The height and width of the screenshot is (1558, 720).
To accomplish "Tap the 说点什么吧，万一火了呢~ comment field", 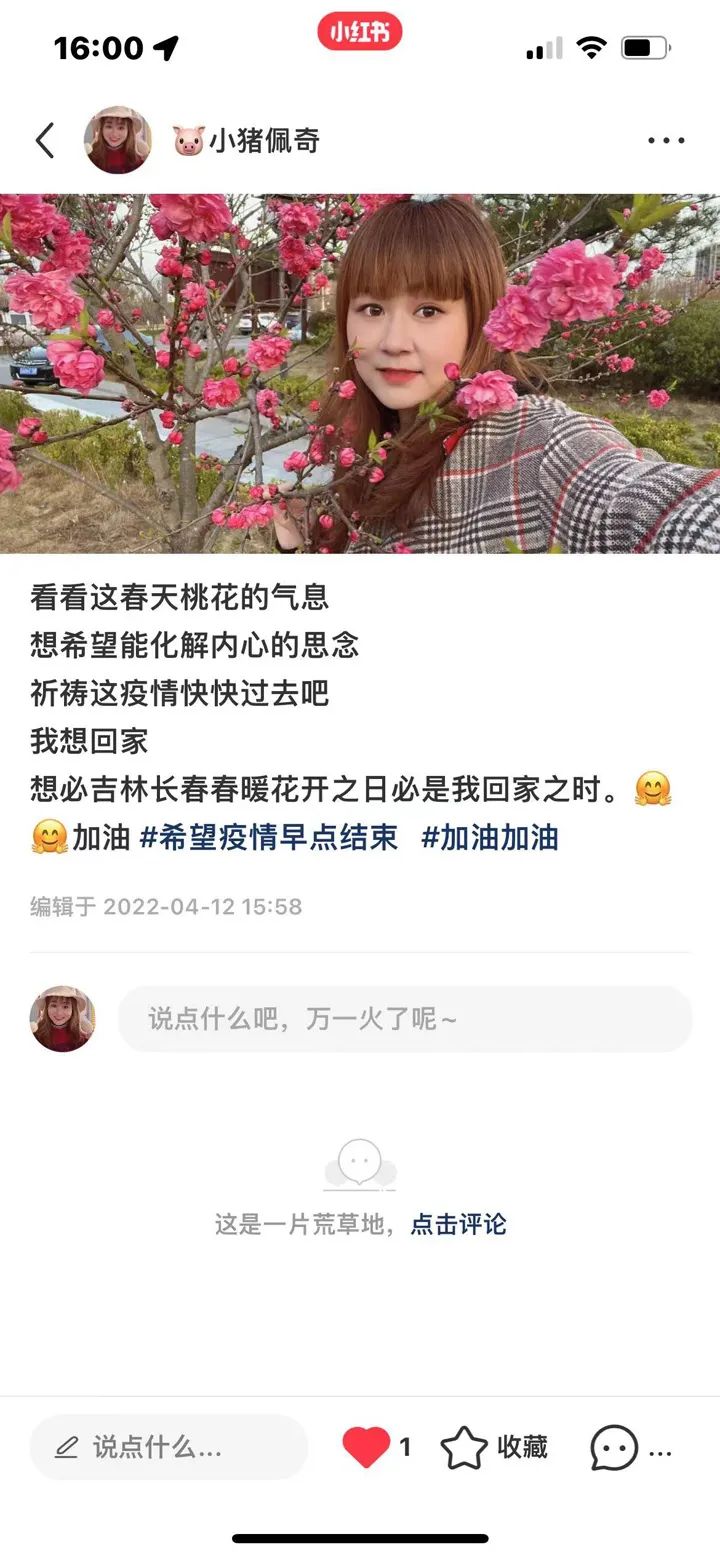I will 405,1019.
